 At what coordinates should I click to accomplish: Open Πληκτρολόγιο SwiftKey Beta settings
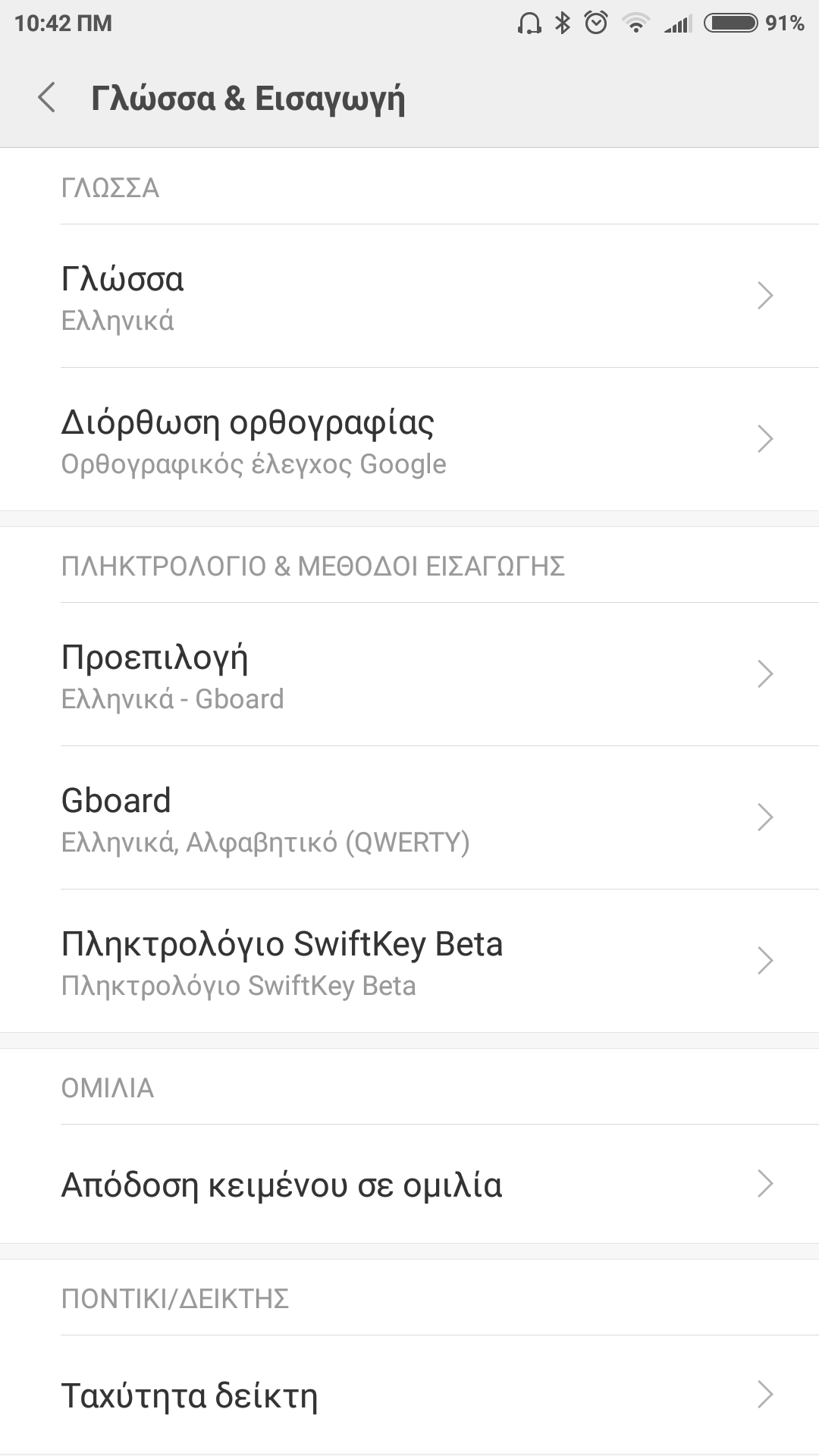click(409, 961)
